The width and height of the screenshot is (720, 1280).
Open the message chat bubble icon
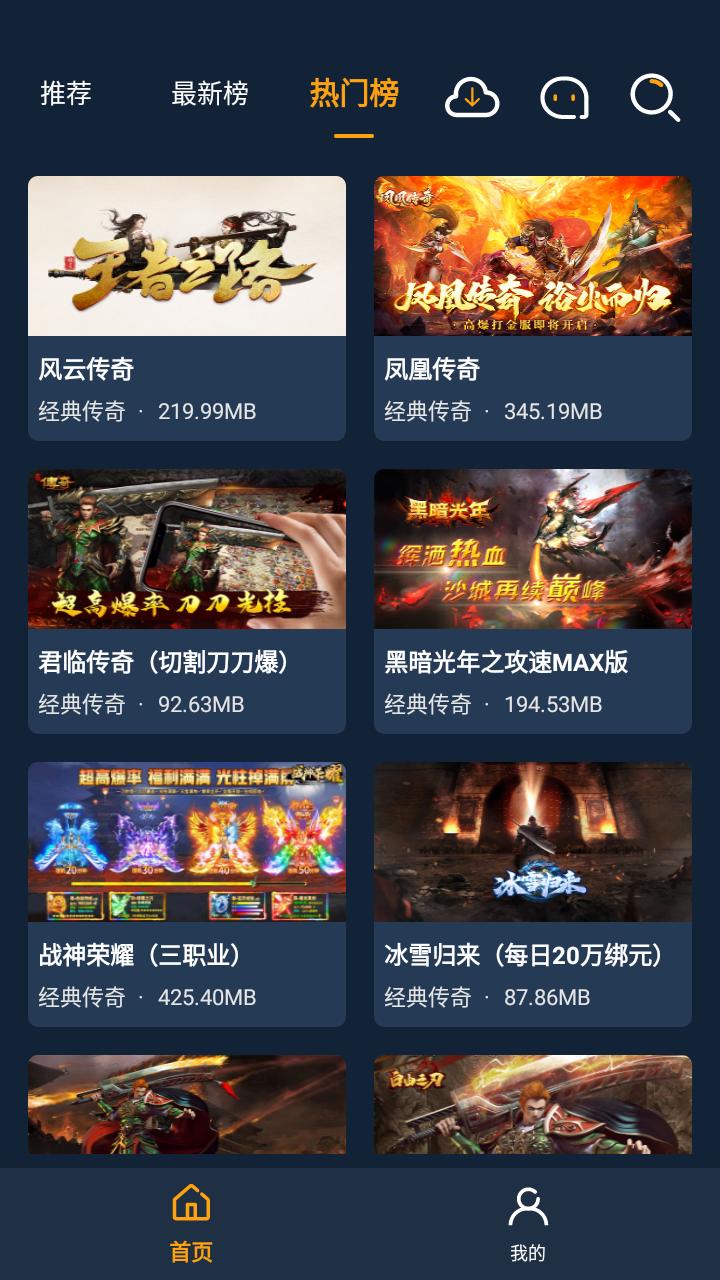pos(564,97)
